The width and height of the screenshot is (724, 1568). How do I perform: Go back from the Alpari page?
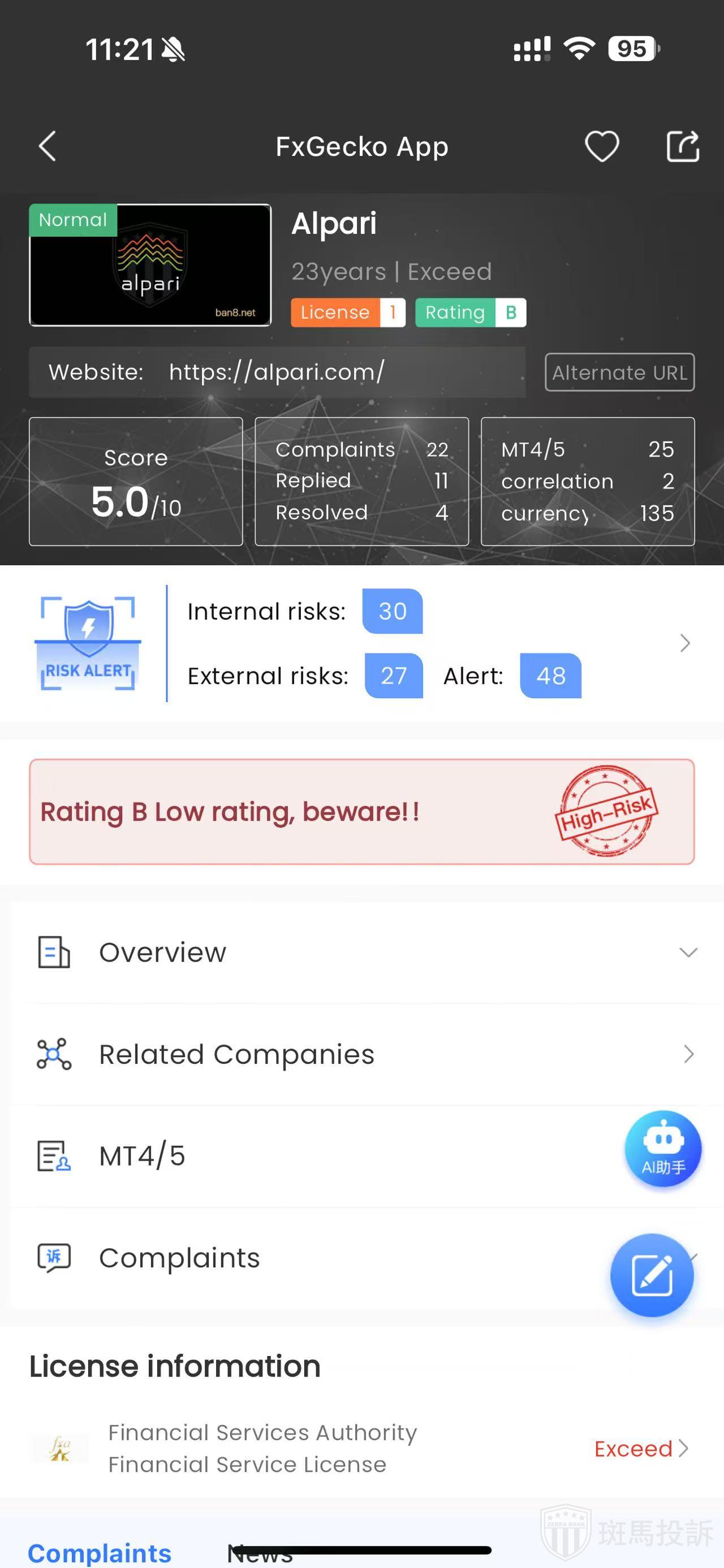48,146
